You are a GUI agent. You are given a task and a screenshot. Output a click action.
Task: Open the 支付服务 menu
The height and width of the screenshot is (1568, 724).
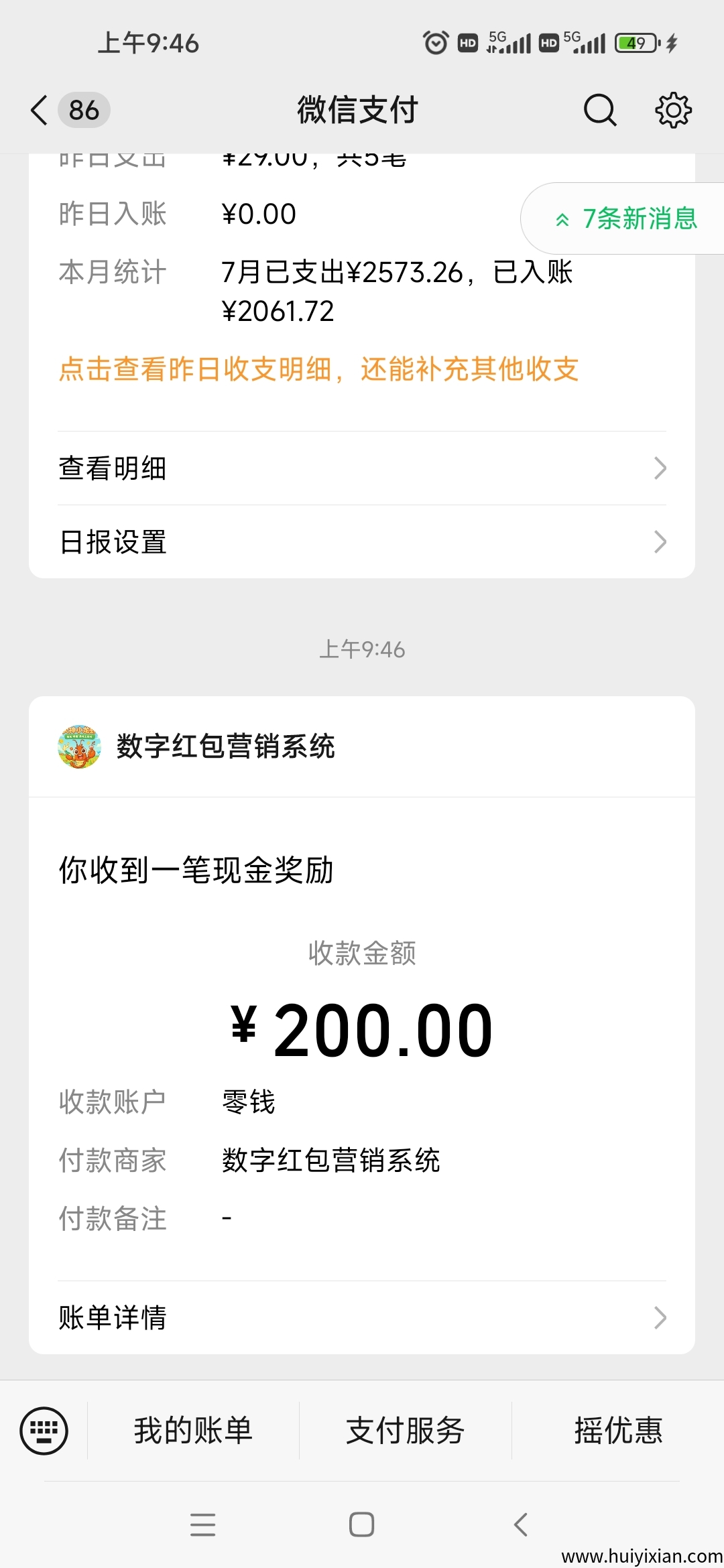[405, 1431]
